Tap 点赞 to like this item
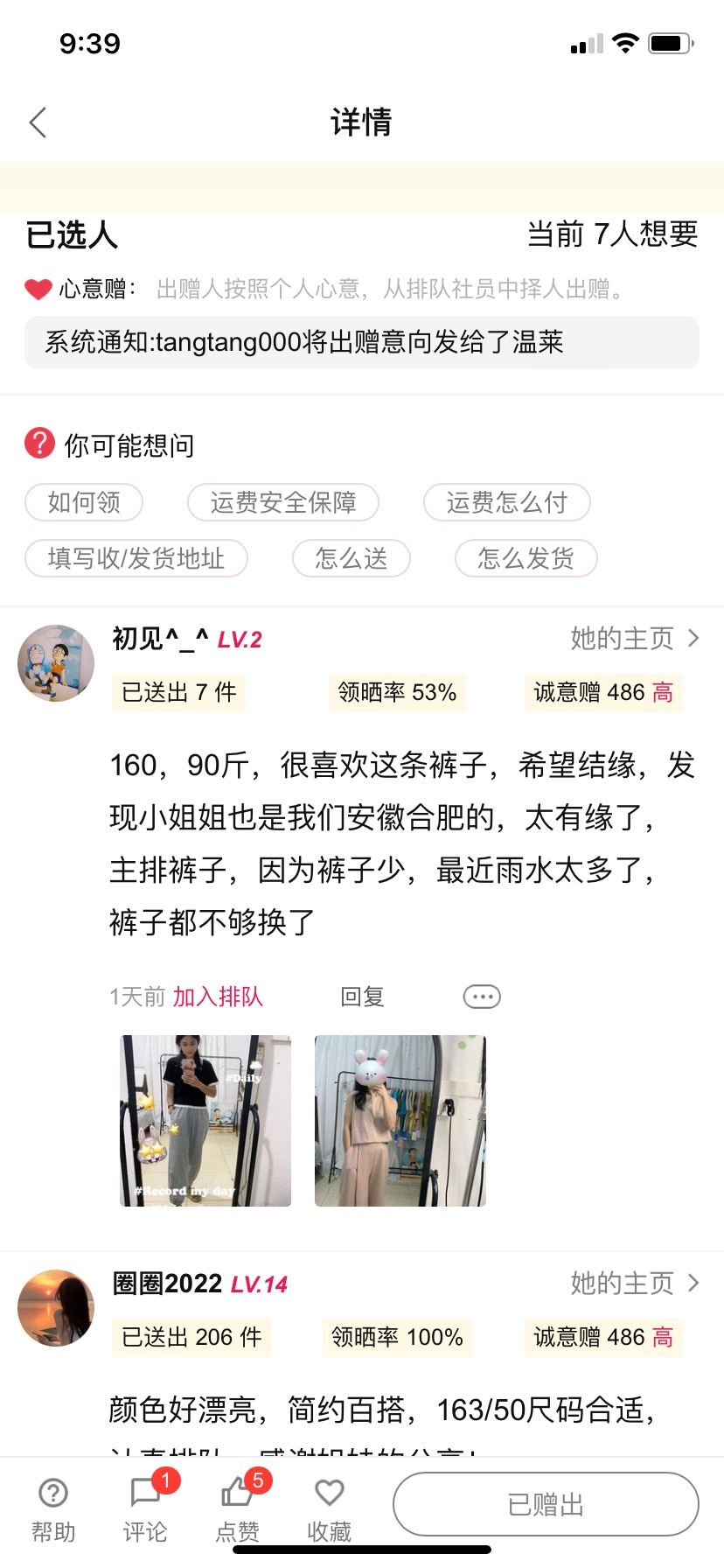This screenshot has height=1568, width=724. 238,1509
